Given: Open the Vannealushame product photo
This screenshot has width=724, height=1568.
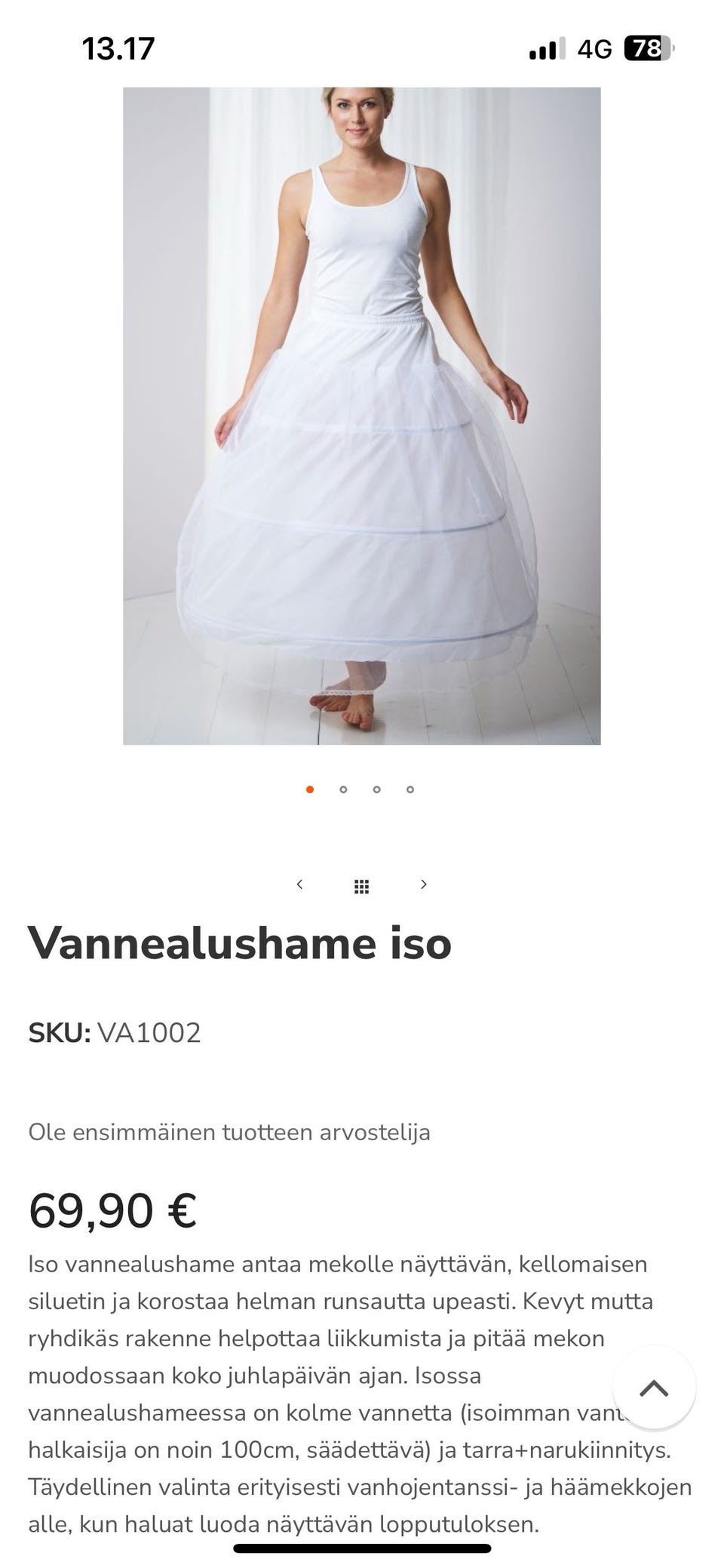Looking at the screenshot, I should (x=362, y=415).
